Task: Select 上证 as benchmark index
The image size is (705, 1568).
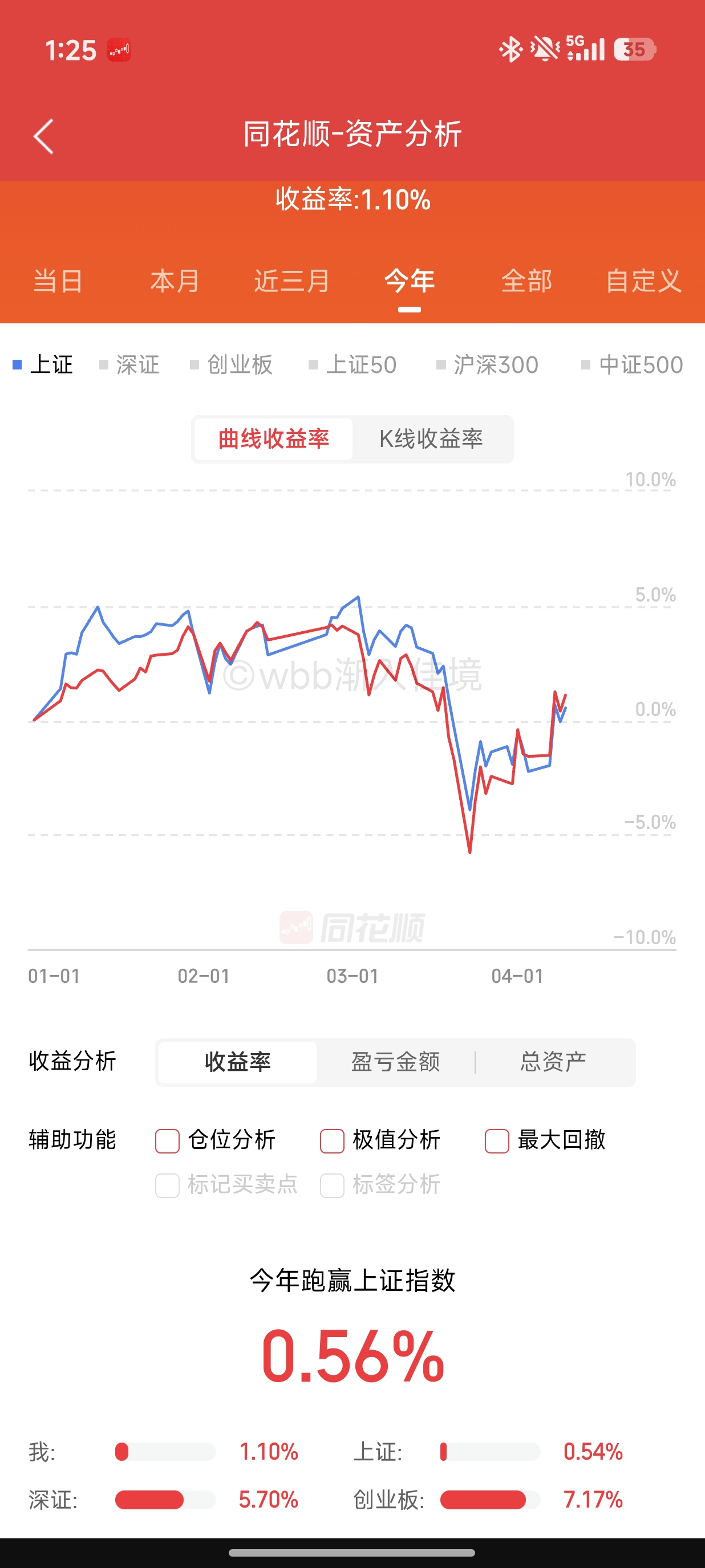Action: pyautogui.click(x=44, y=364)
